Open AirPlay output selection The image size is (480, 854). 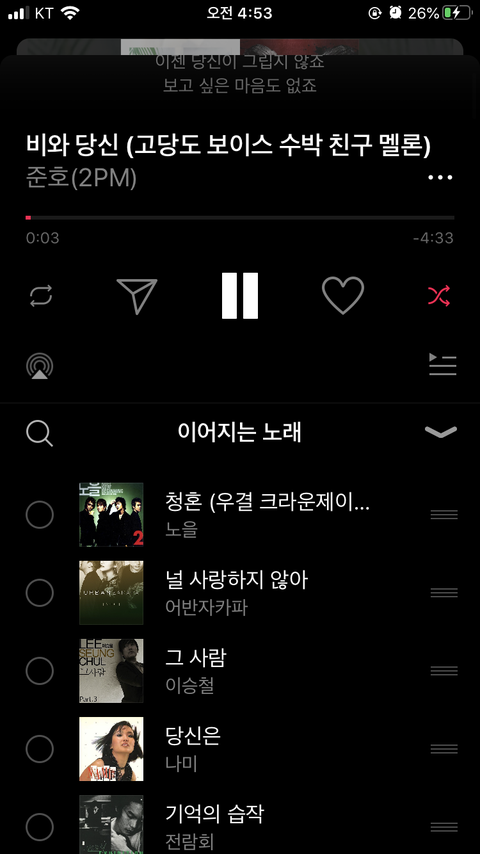40,366
